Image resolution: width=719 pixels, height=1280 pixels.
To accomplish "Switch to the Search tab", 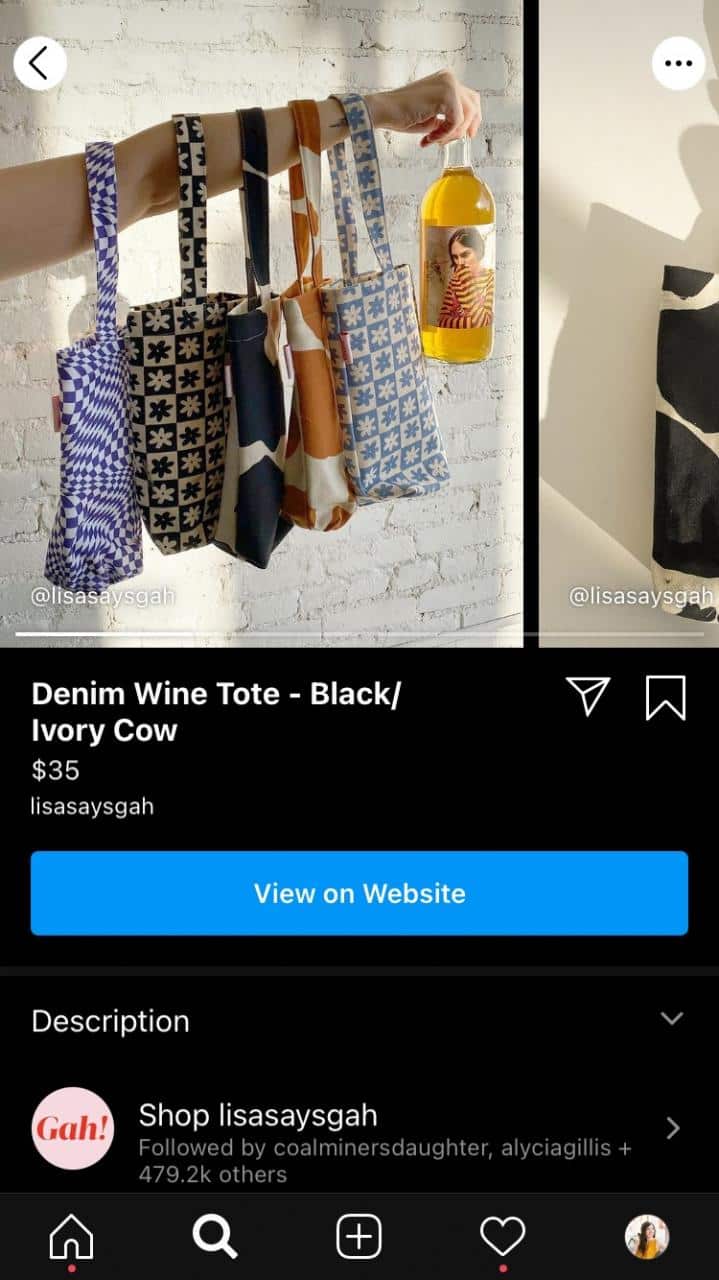I will (x=215, y=1238).
